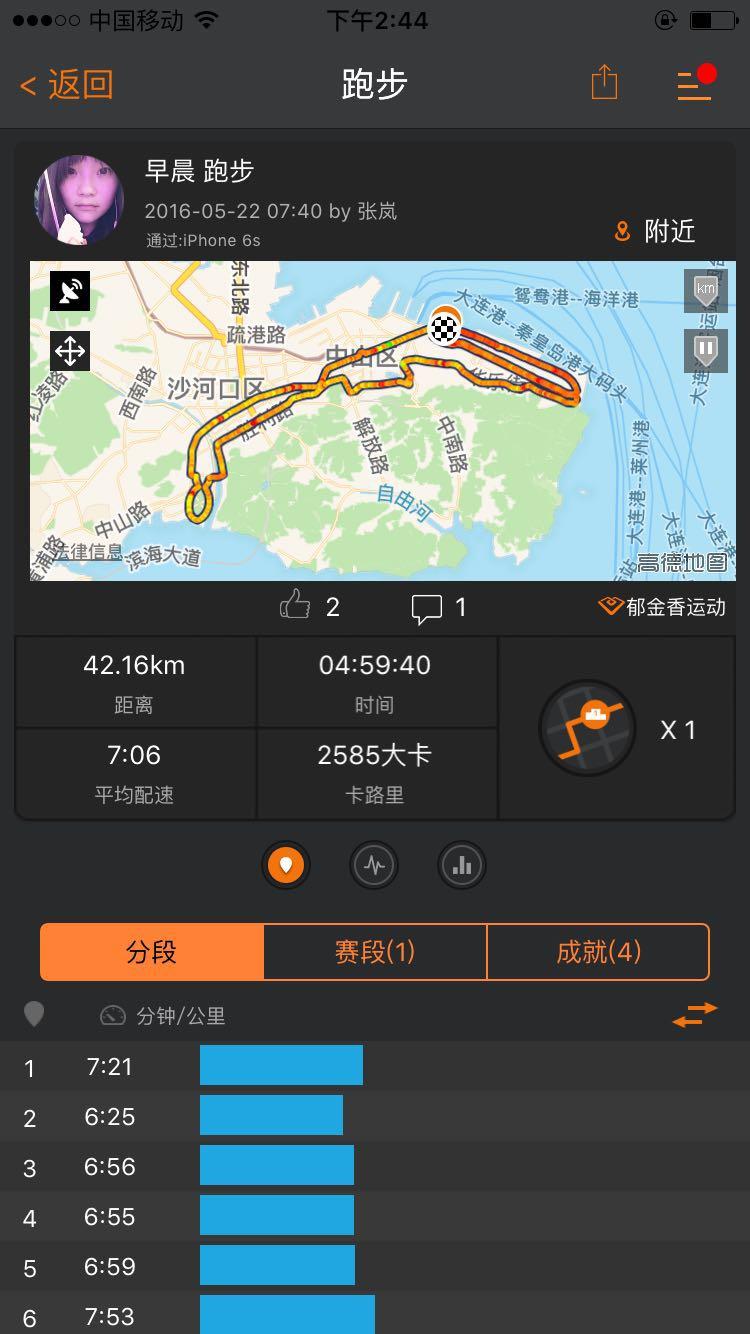Give kudos with the thumbs-up icon
750x1334 pixels.
296,605
